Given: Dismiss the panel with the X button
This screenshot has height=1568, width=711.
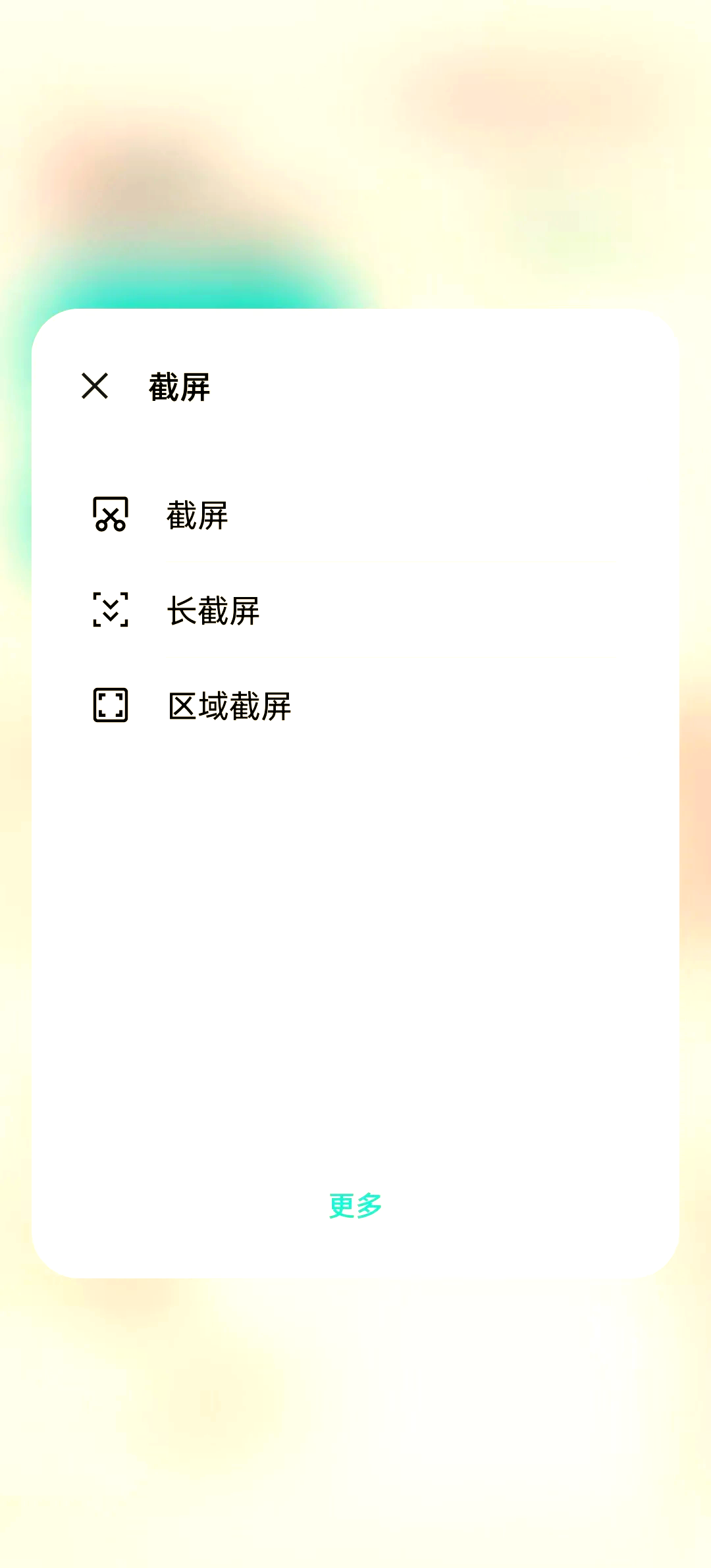Looking at the screenshot, I should pos(95,385).
